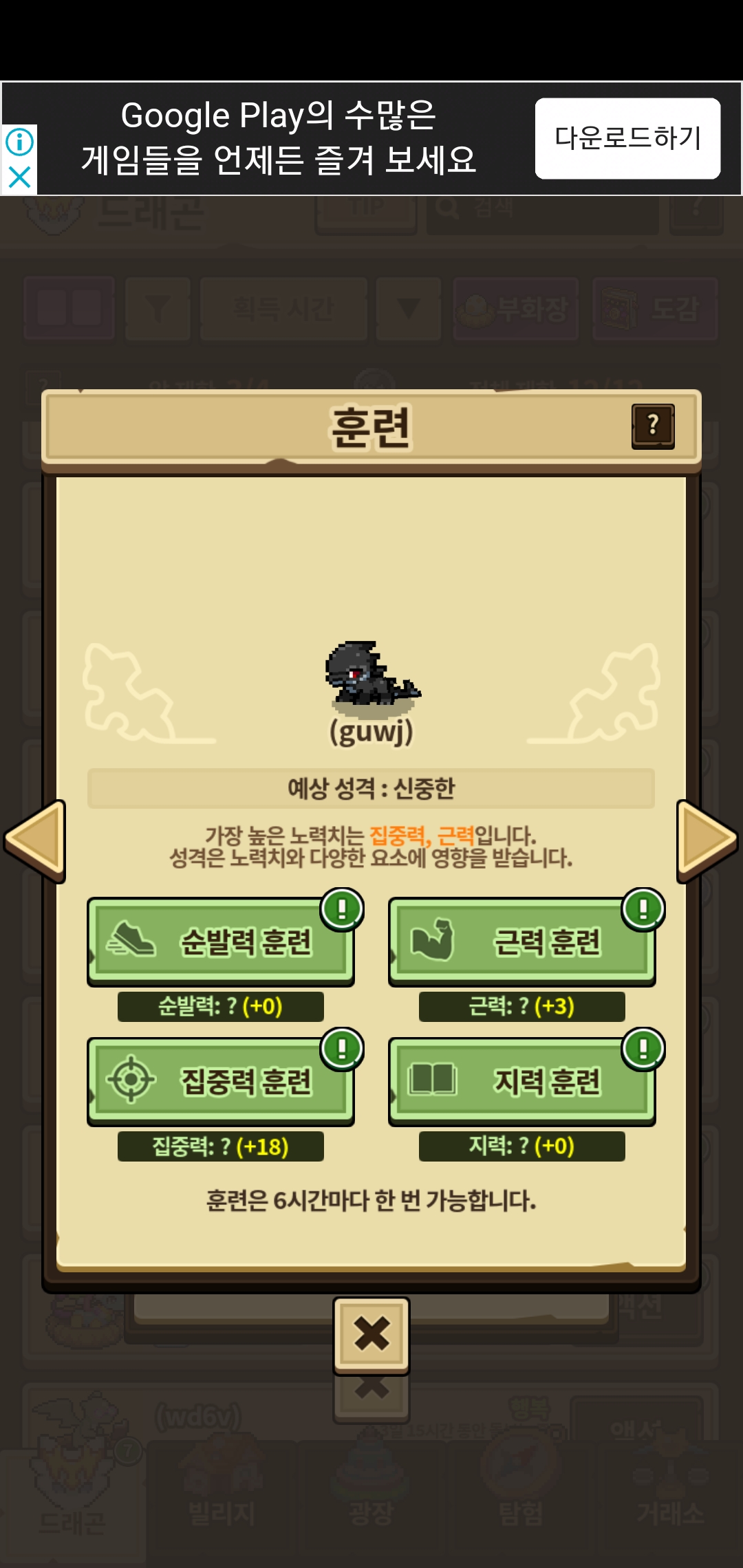743x1568 pixels.
Task: Start 집중력 훈련 (focus training)
Action: [220, 1081]
